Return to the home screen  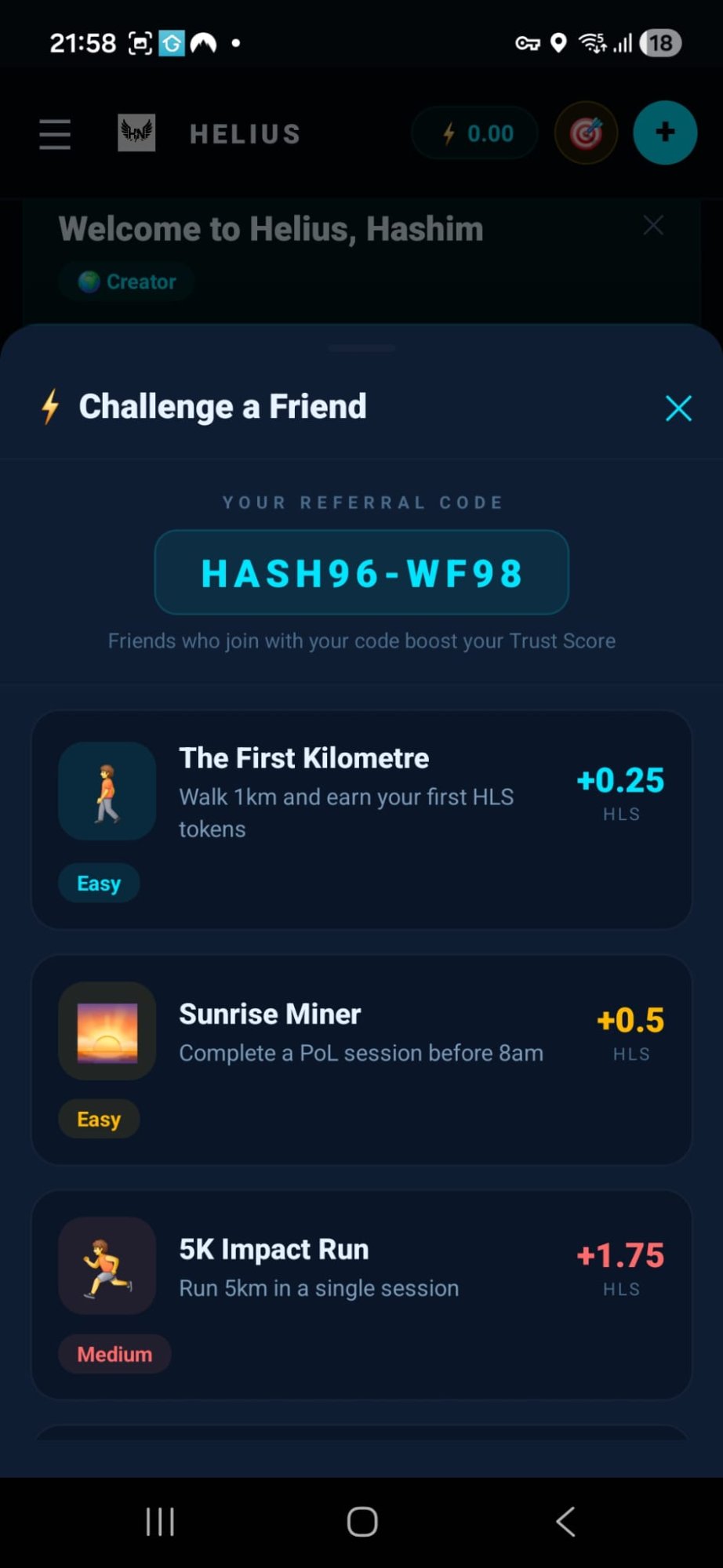(x=362, y=1522)
